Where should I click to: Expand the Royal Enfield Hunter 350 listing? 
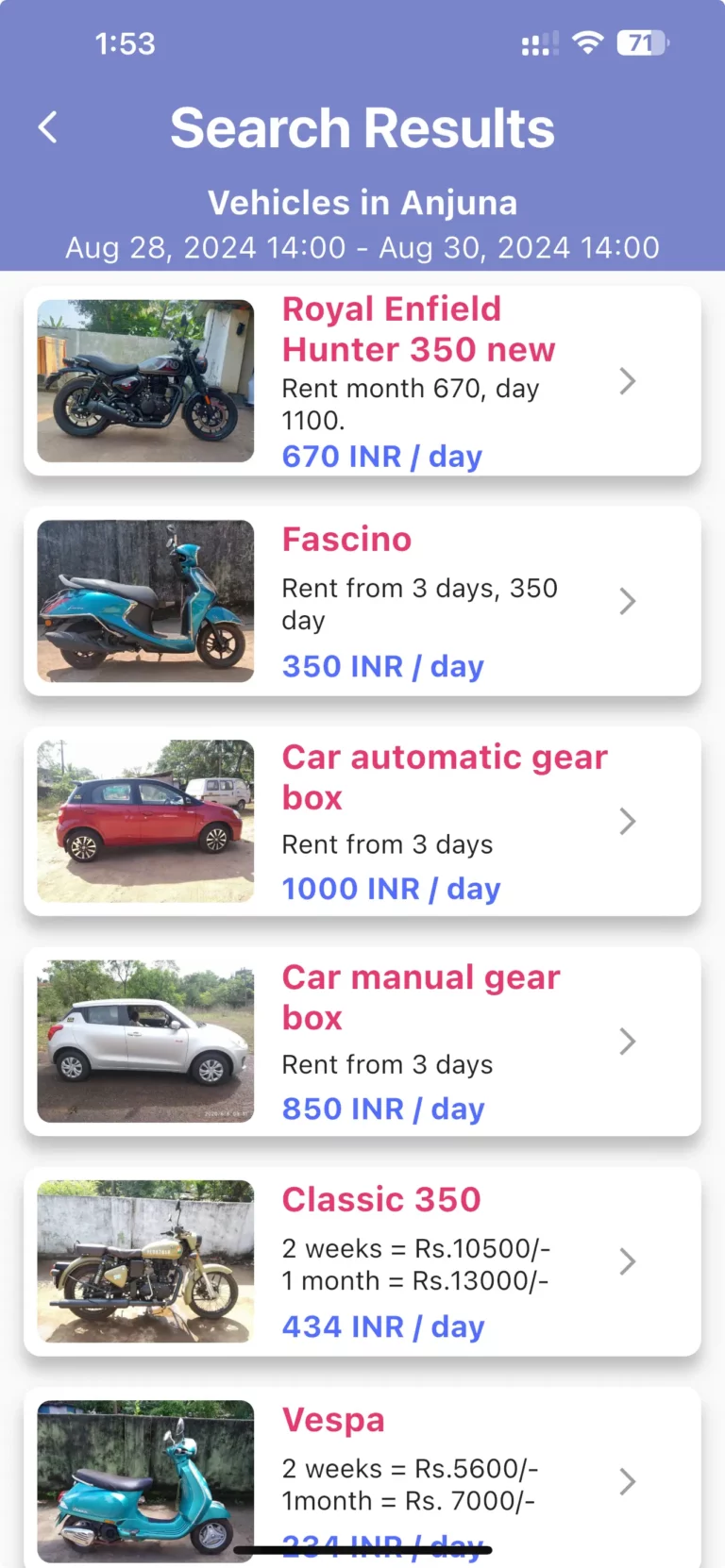tap(627, 381)
